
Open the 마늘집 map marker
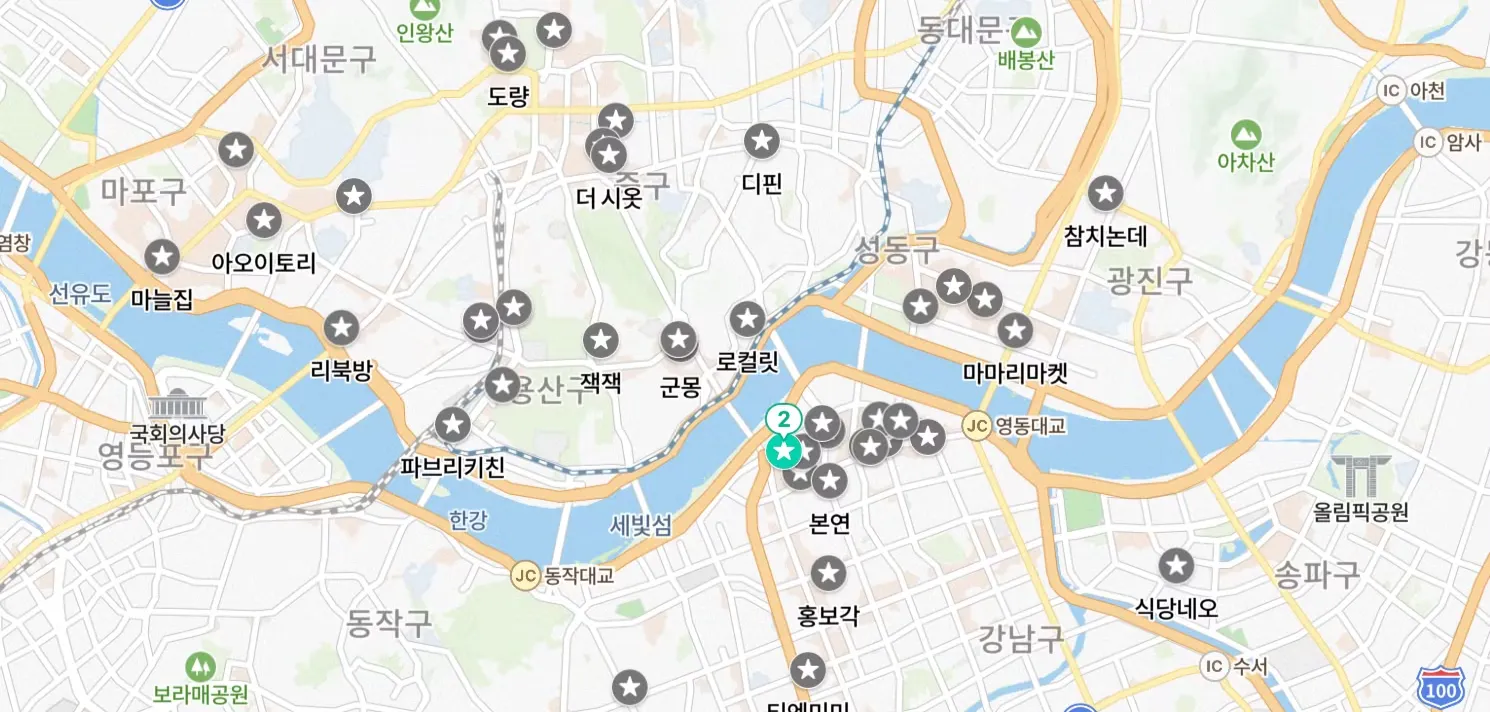[162, 257]
